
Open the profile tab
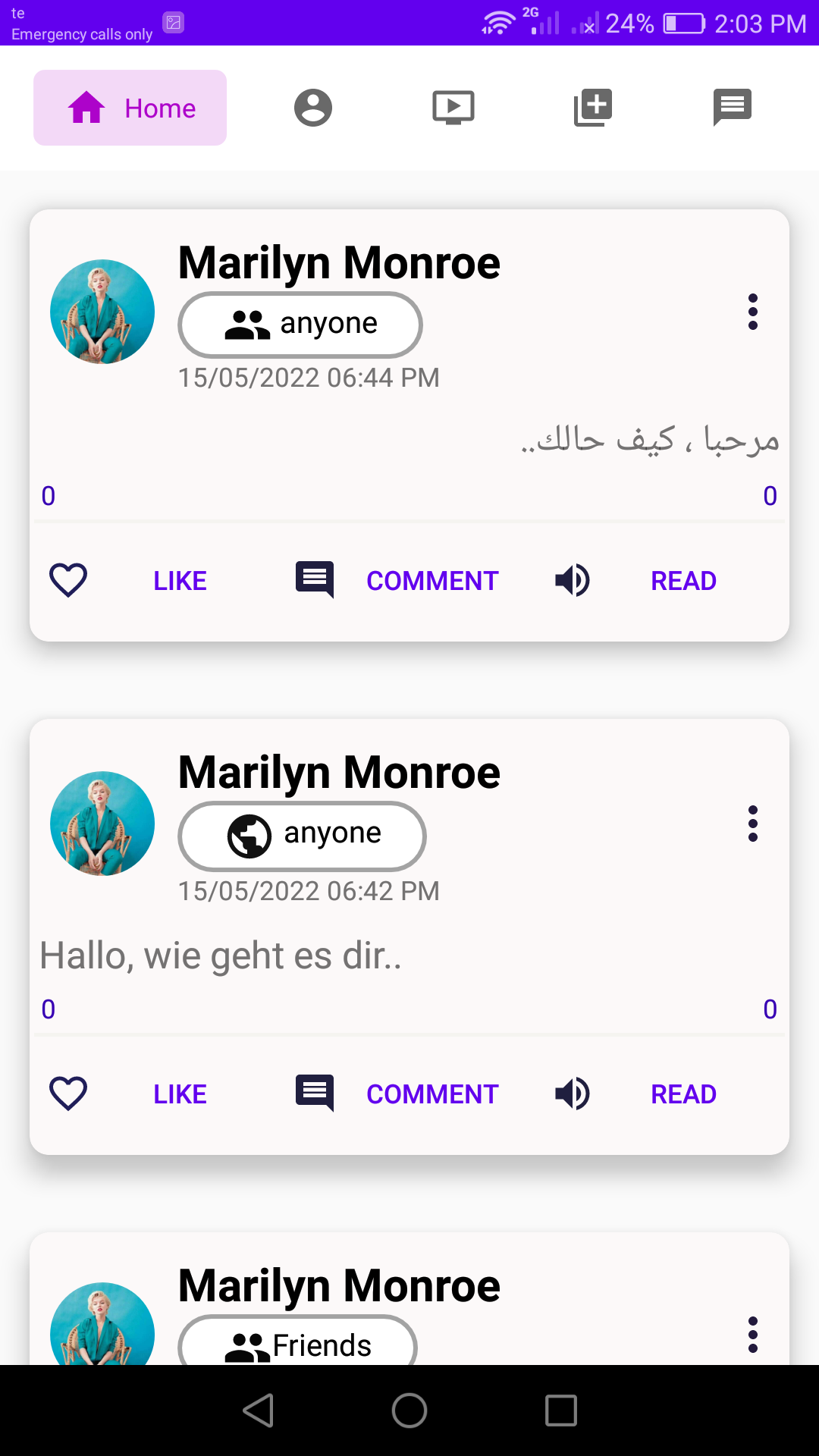313,108
